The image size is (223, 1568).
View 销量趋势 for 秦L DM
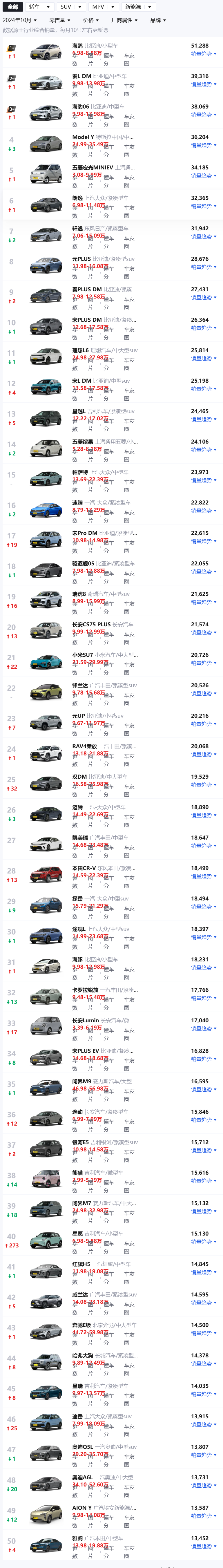coord(203,85)
